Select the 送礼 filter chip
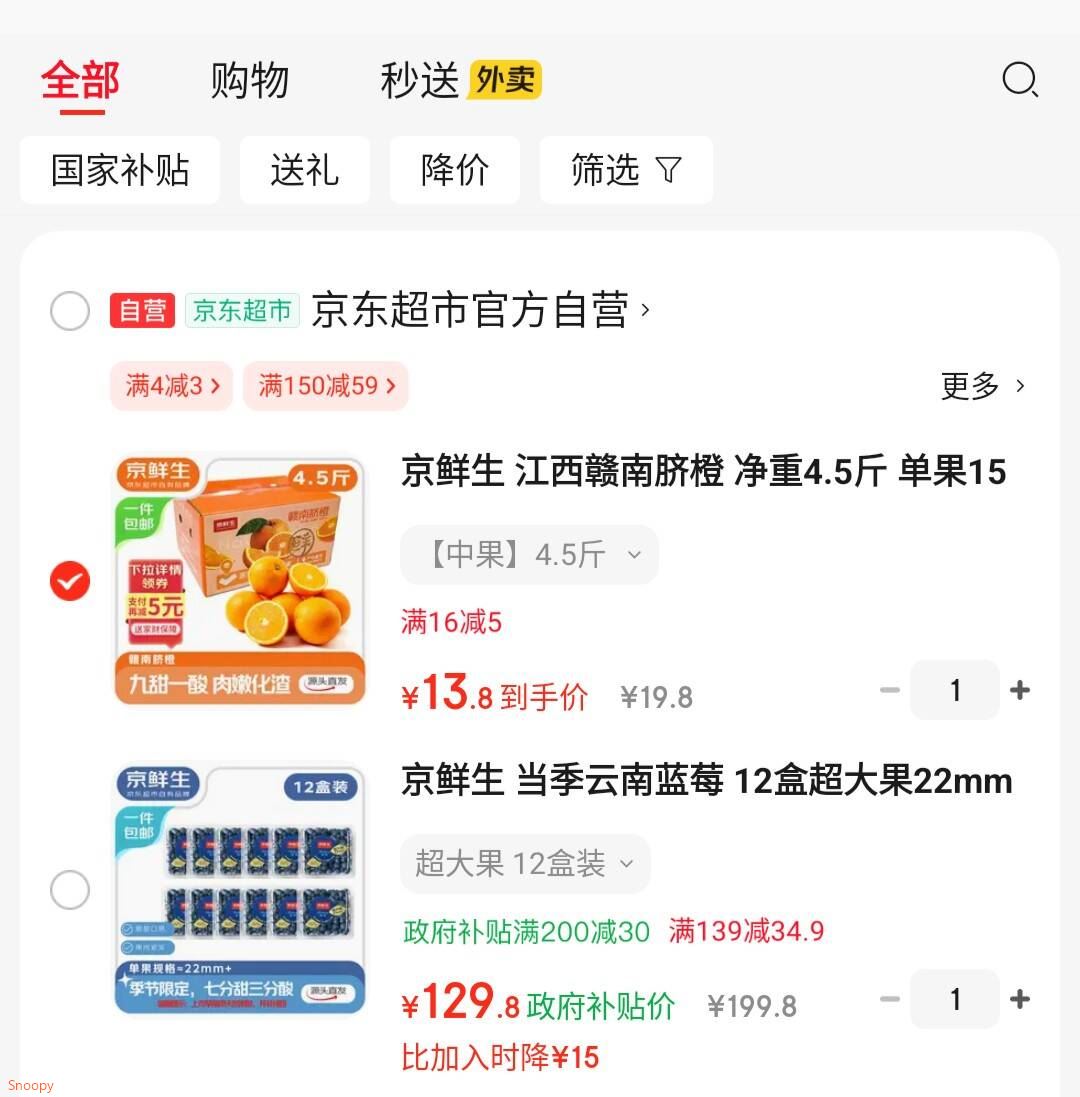 tap(304, 170)
